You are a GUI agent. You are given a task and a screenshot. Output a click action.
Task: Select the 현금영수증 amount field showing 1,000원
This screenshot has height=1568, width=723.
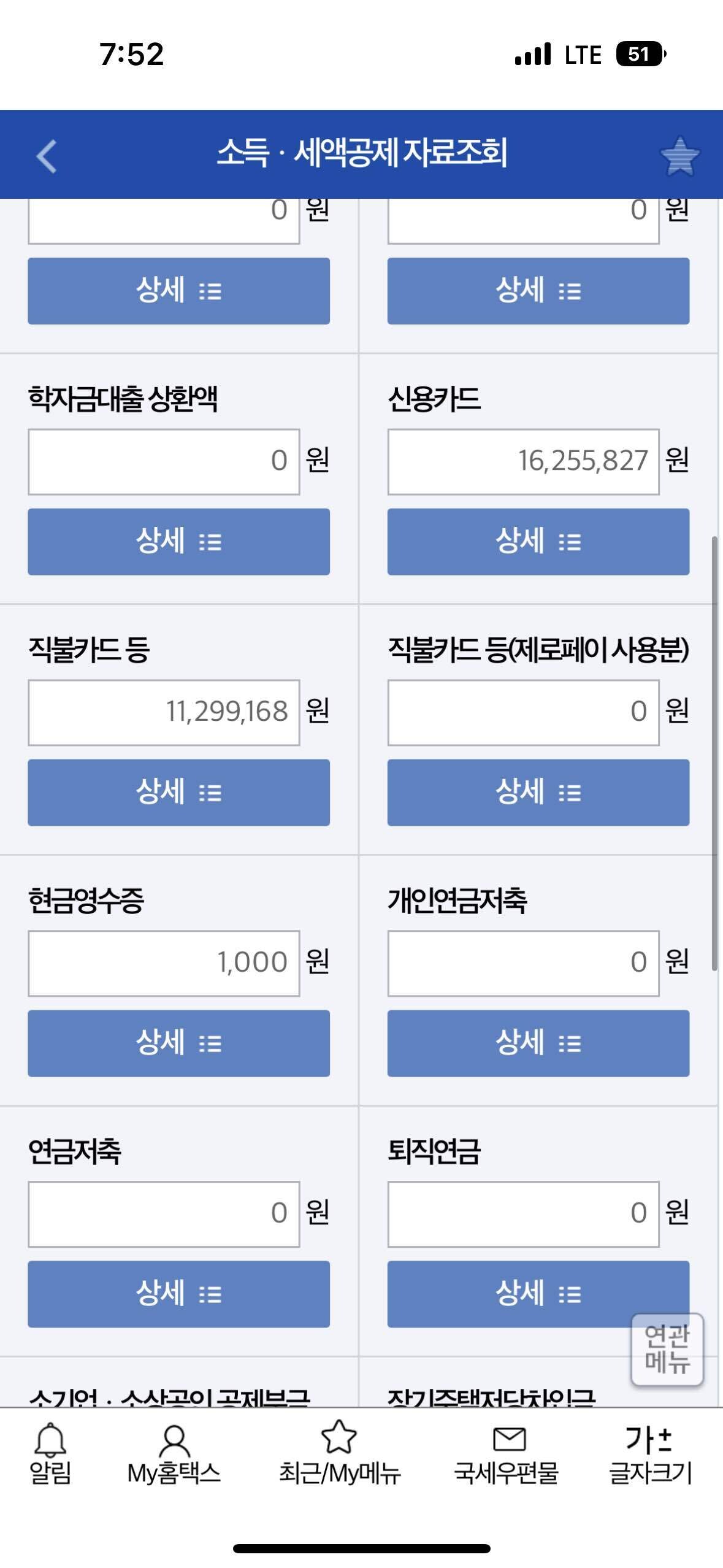[164, 963]
